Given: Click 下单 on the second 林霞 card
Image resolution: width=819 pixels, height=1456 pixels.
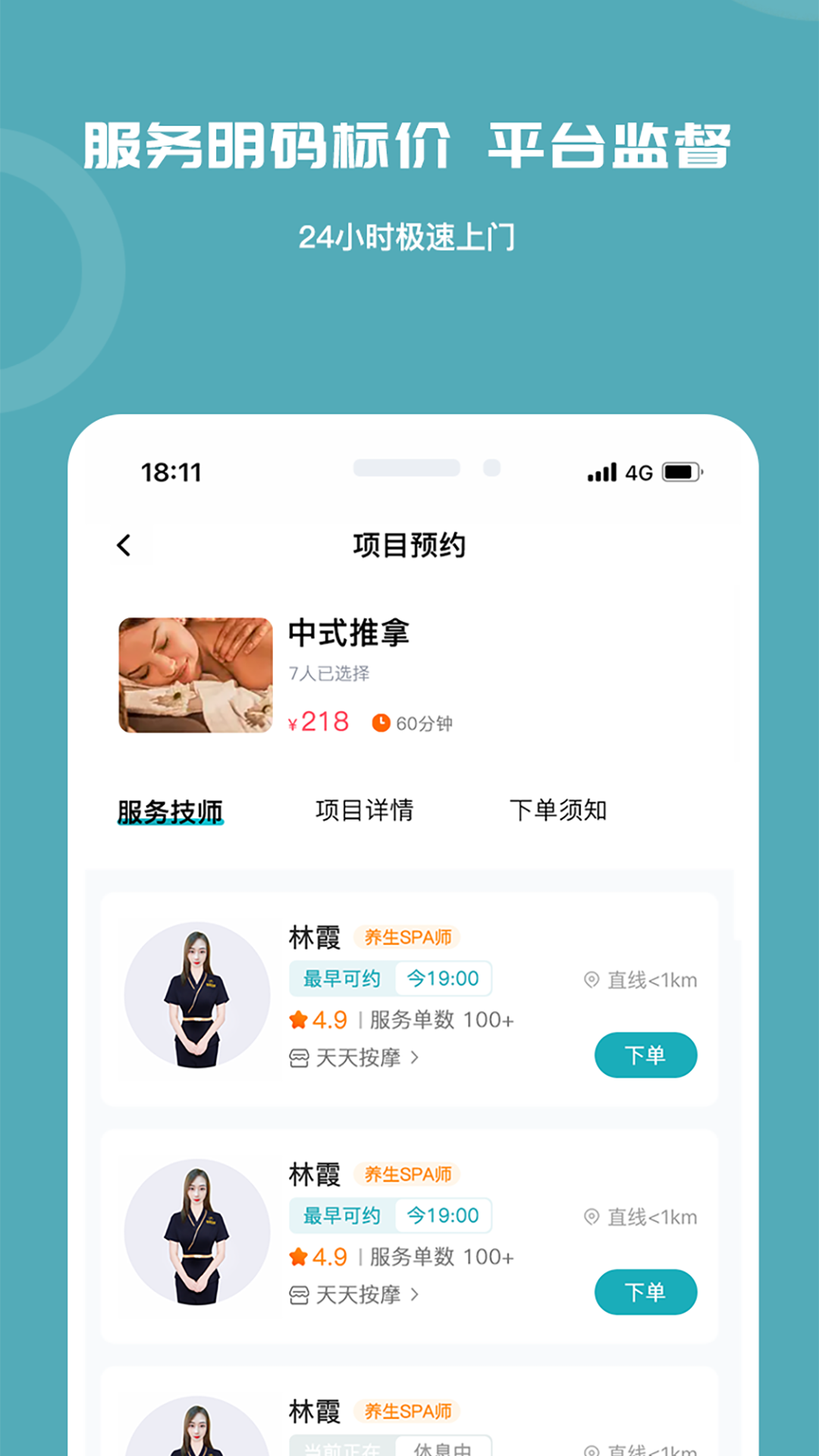Looking at the screenshot, I should [646, 1291].
